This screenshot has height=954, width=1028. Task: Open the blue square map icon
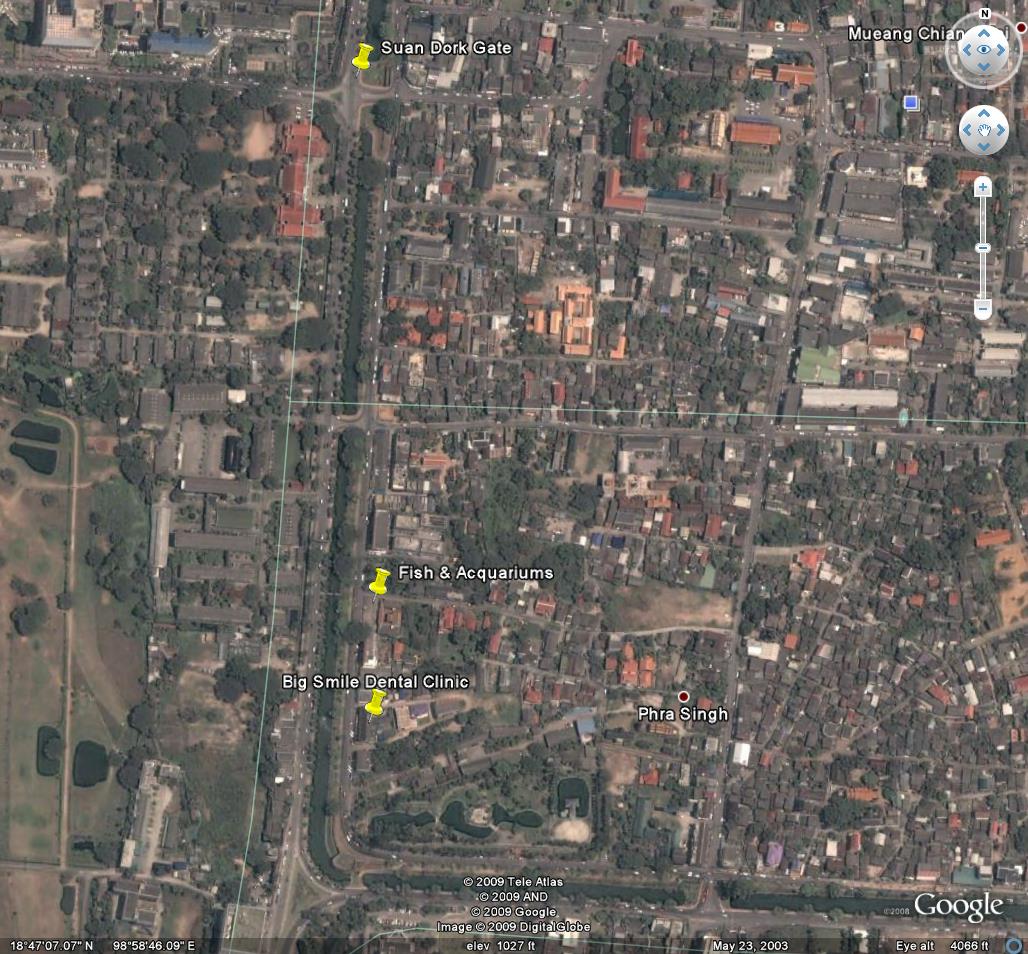(910, 102)
